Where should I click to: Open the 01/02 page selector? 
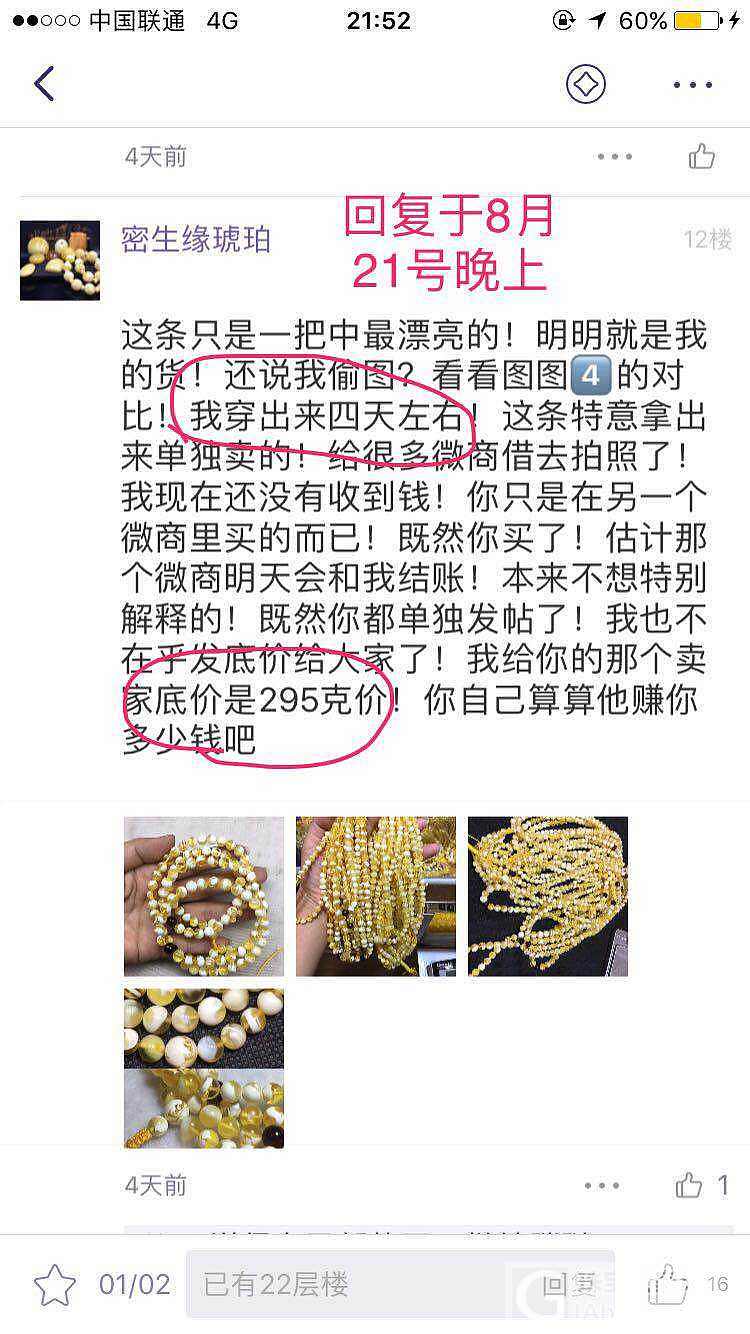[134, 1284]
